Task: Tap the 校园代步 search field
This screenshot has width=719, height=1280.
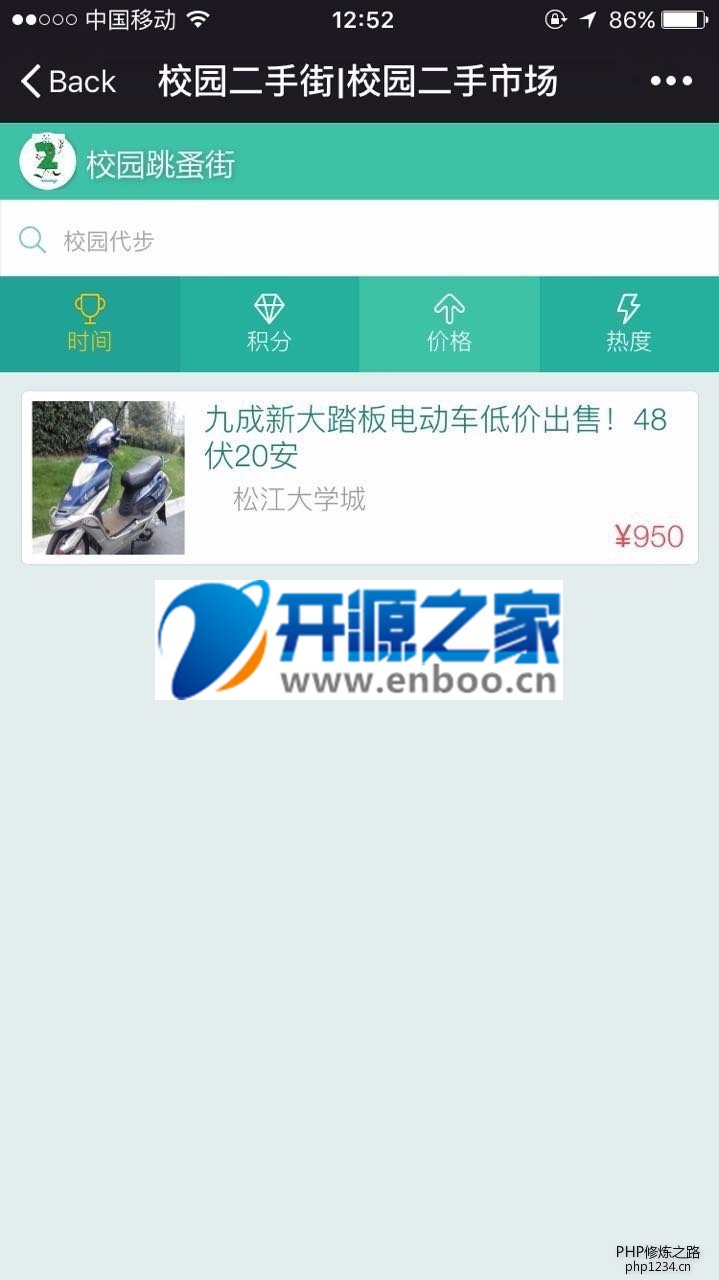Action: click(360, 240)
